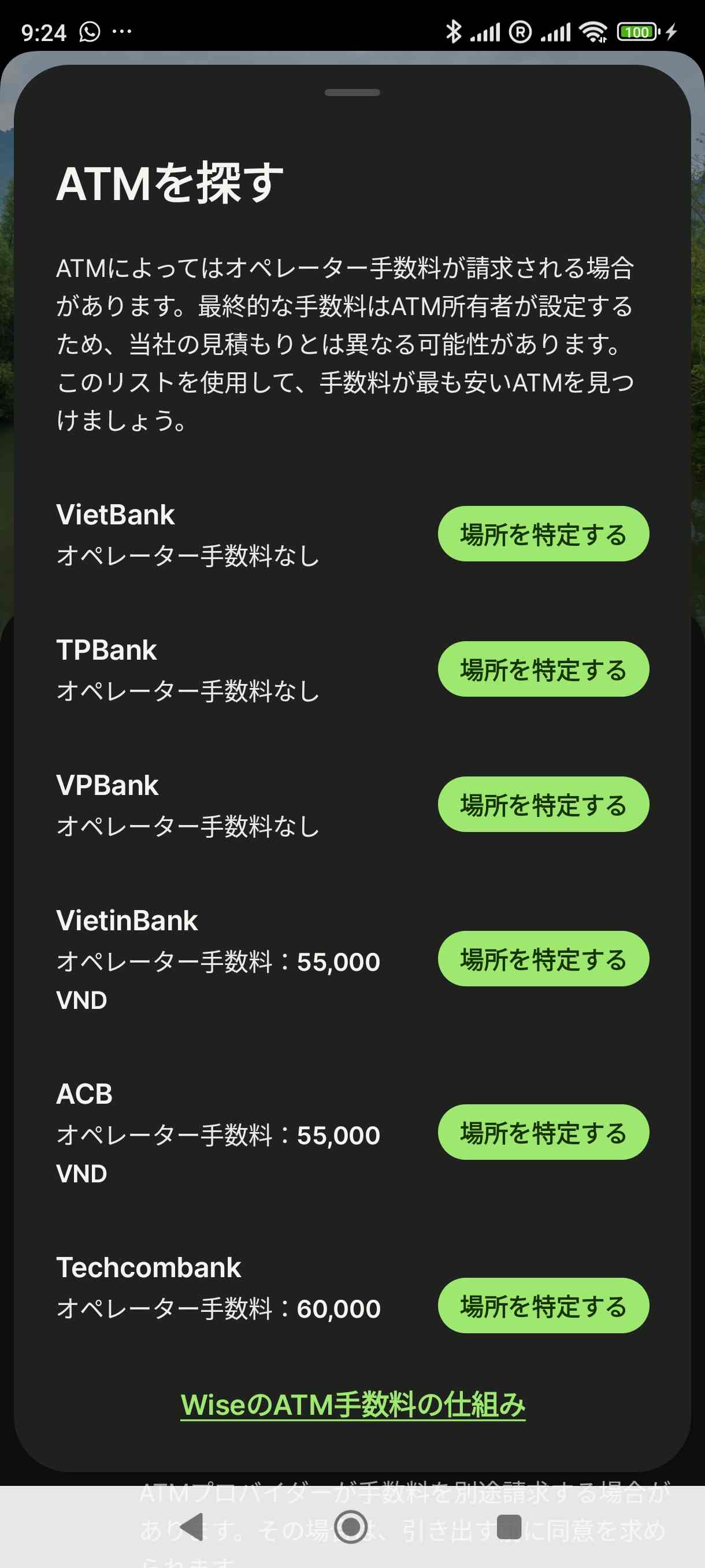
Task: Tap the battery indicator in the status bar
Action: (638, 32)
